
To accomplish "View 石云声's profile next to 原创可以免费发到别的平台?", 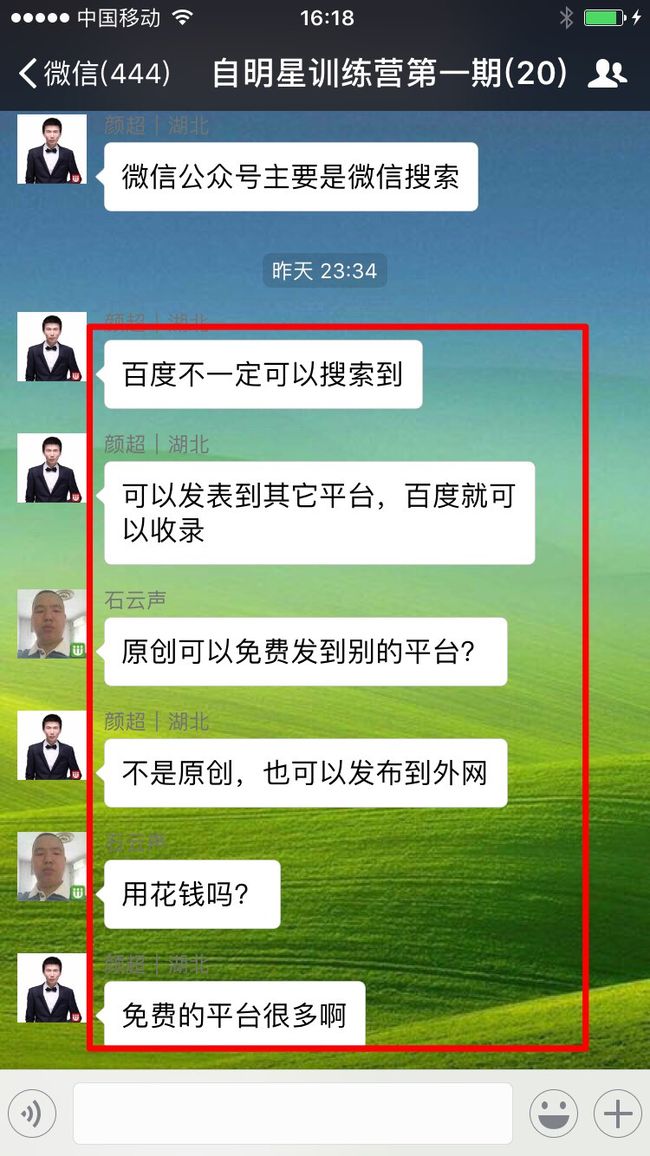I will click(x=52, y=624).
